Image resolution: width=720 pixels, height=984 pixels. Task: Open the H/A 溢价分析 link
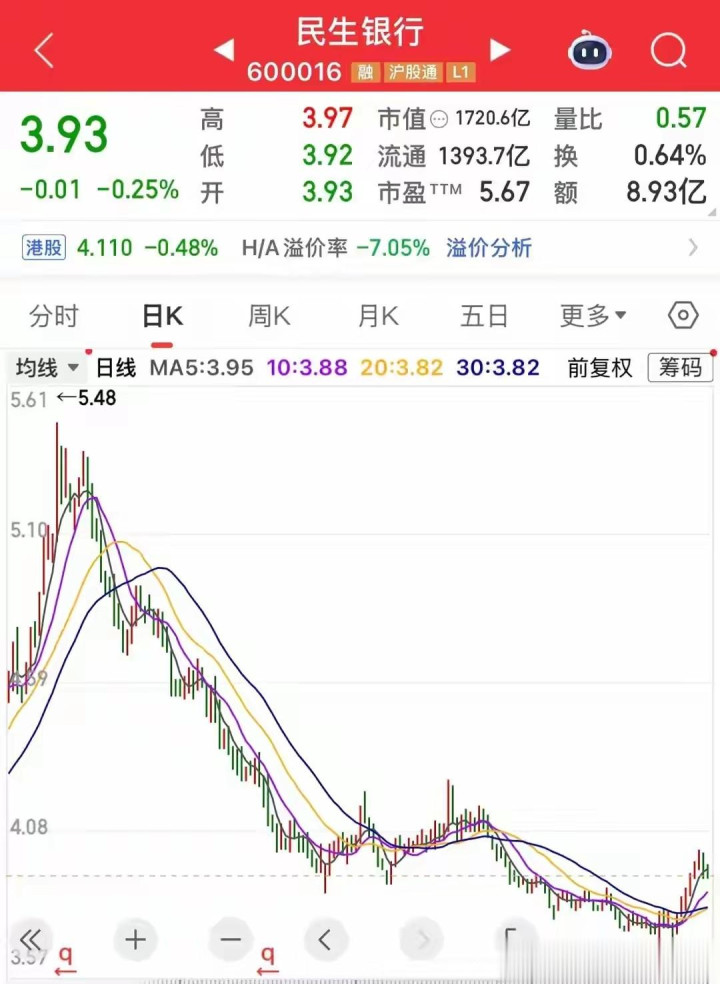pos(489,248)
